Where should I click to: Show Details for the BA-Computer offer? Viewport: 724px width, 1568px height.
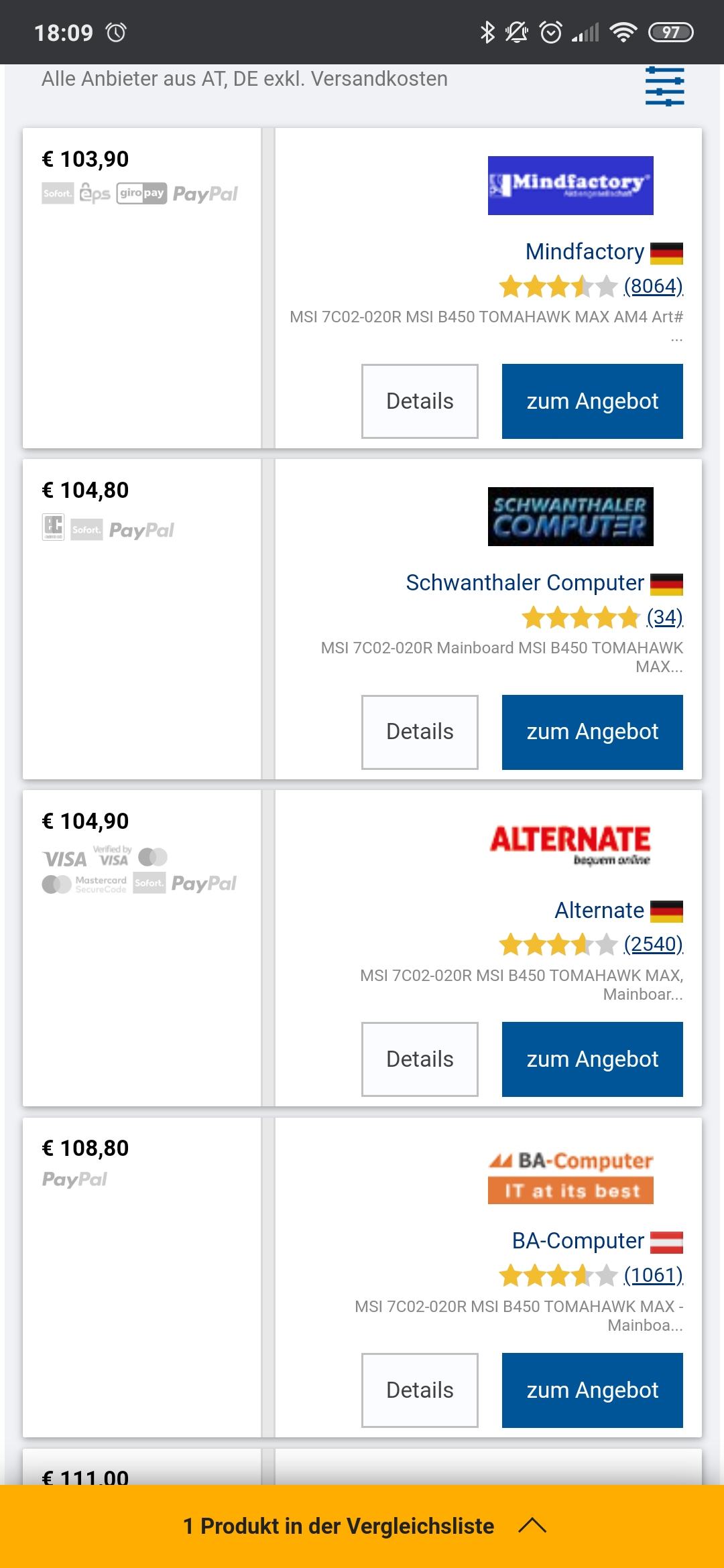(x=420, y=1390)
